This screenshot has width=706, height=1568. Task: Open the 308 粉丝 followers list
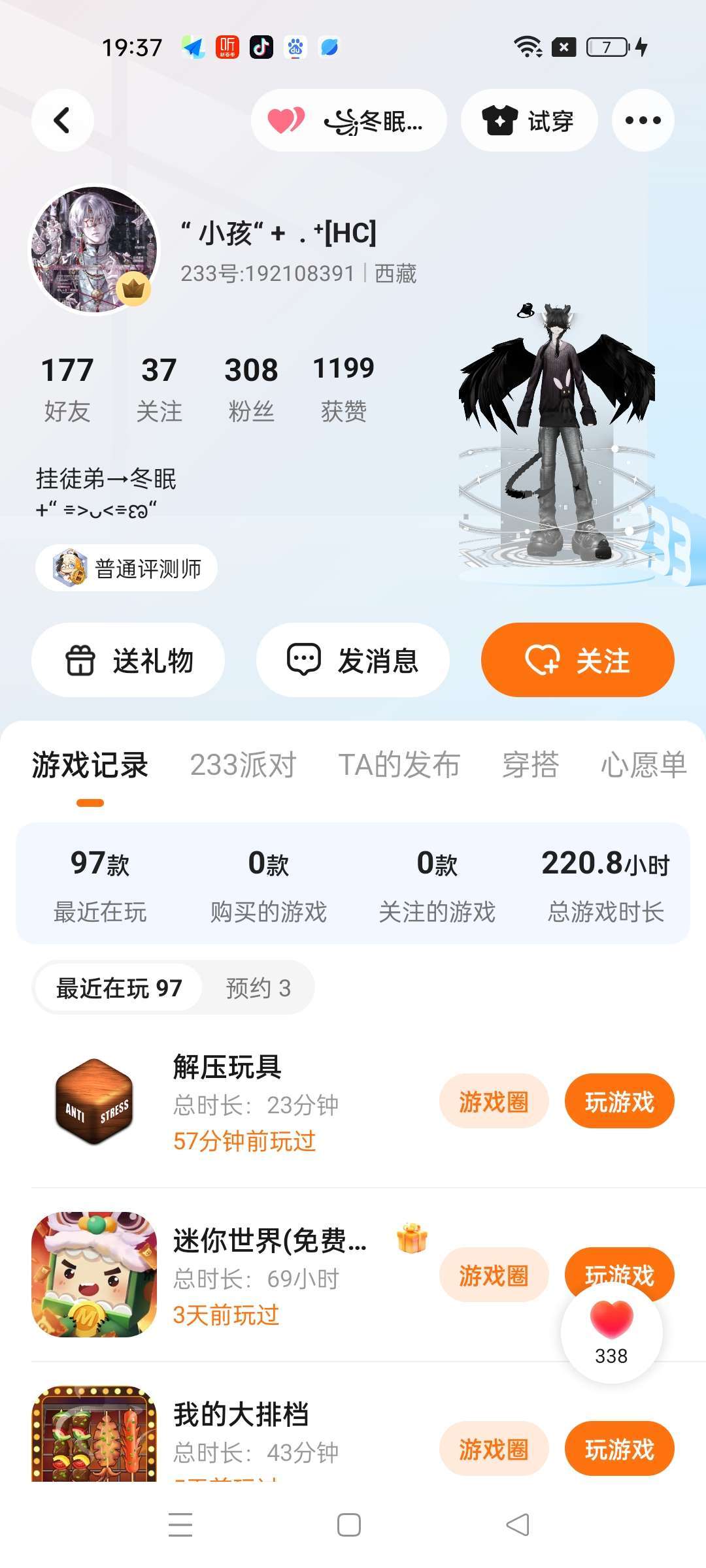click(252, 389)
